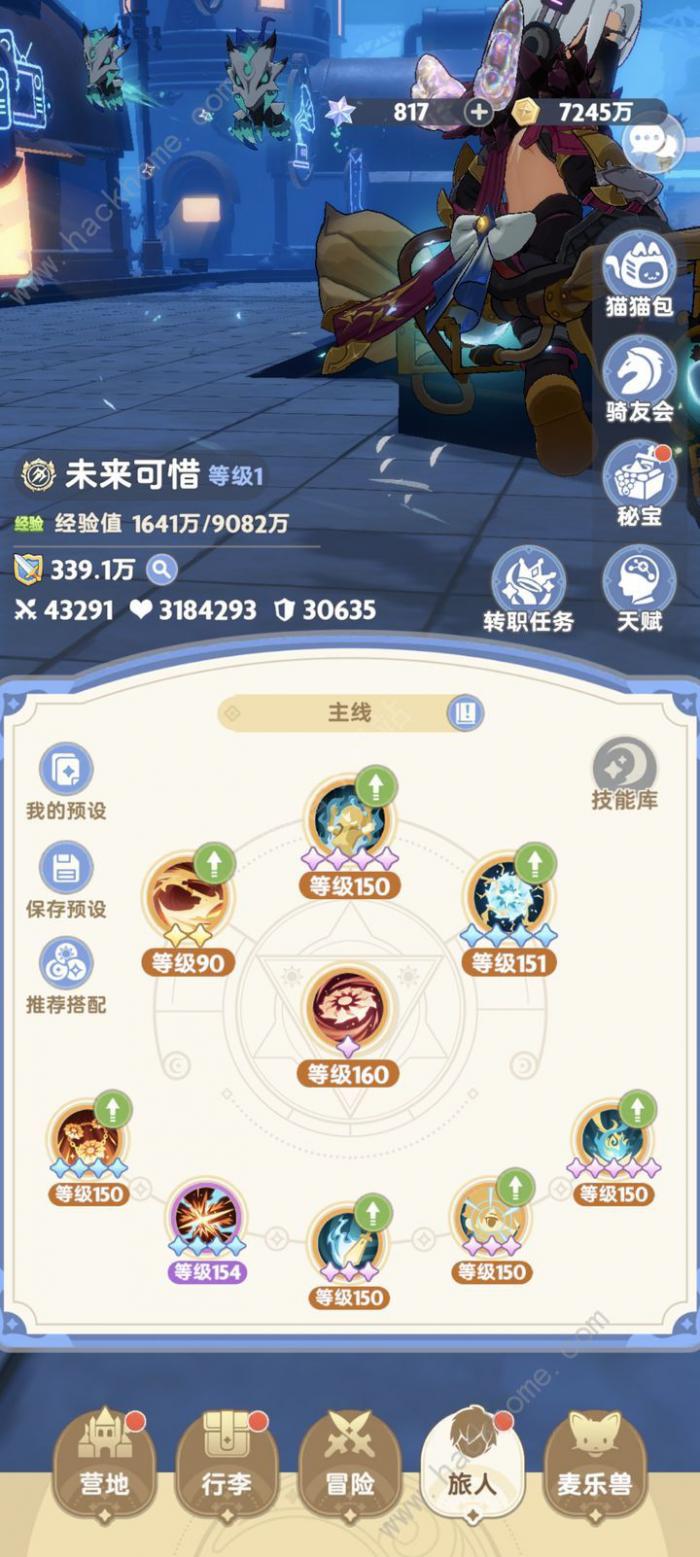Select the skill at 等级154
Image resolution: width=700 pixels, height=1557 pixels.
207,1215
